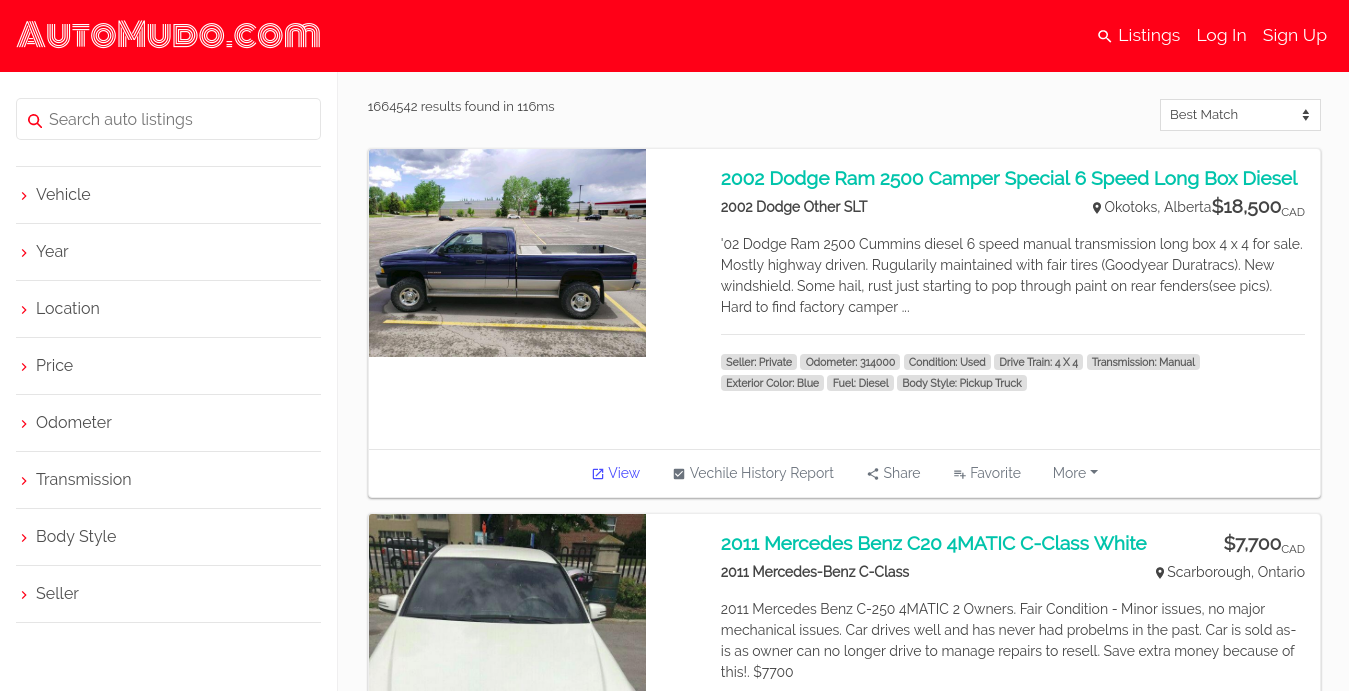Expand the Transmission filter
The height and width of the screenshot is (691, 1349).
83,479
